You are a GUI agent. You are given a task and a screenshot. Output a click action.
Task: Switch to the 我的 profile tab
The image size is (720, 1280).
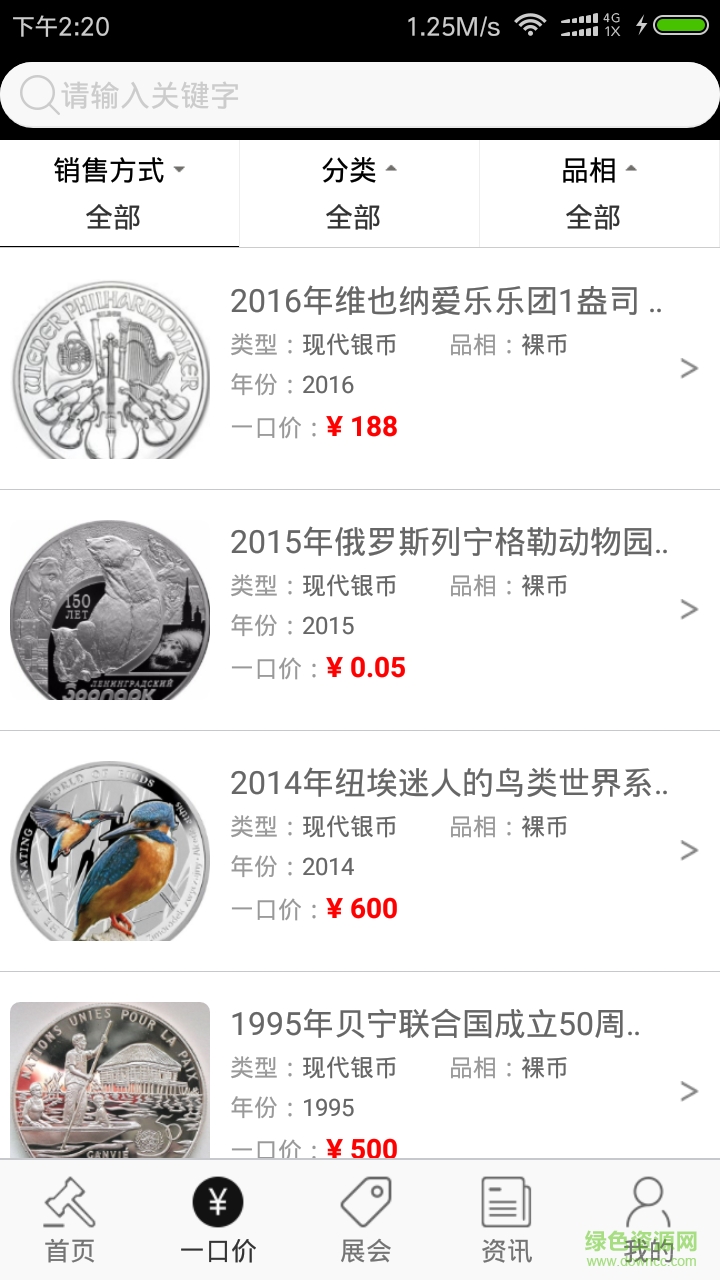click(648, 1220)
